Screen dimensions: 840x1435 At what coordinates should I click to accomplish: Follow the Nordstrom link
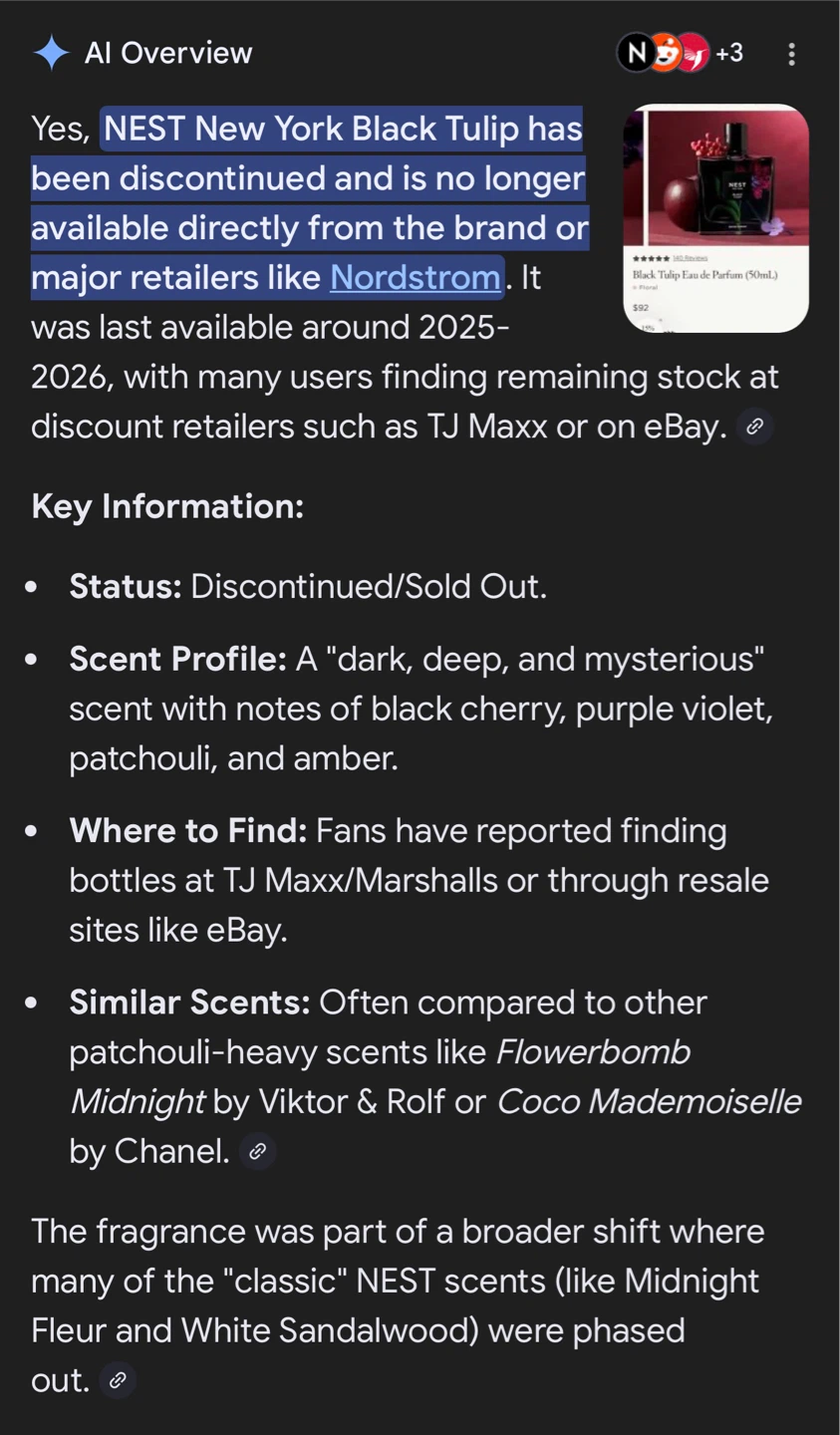416,277
